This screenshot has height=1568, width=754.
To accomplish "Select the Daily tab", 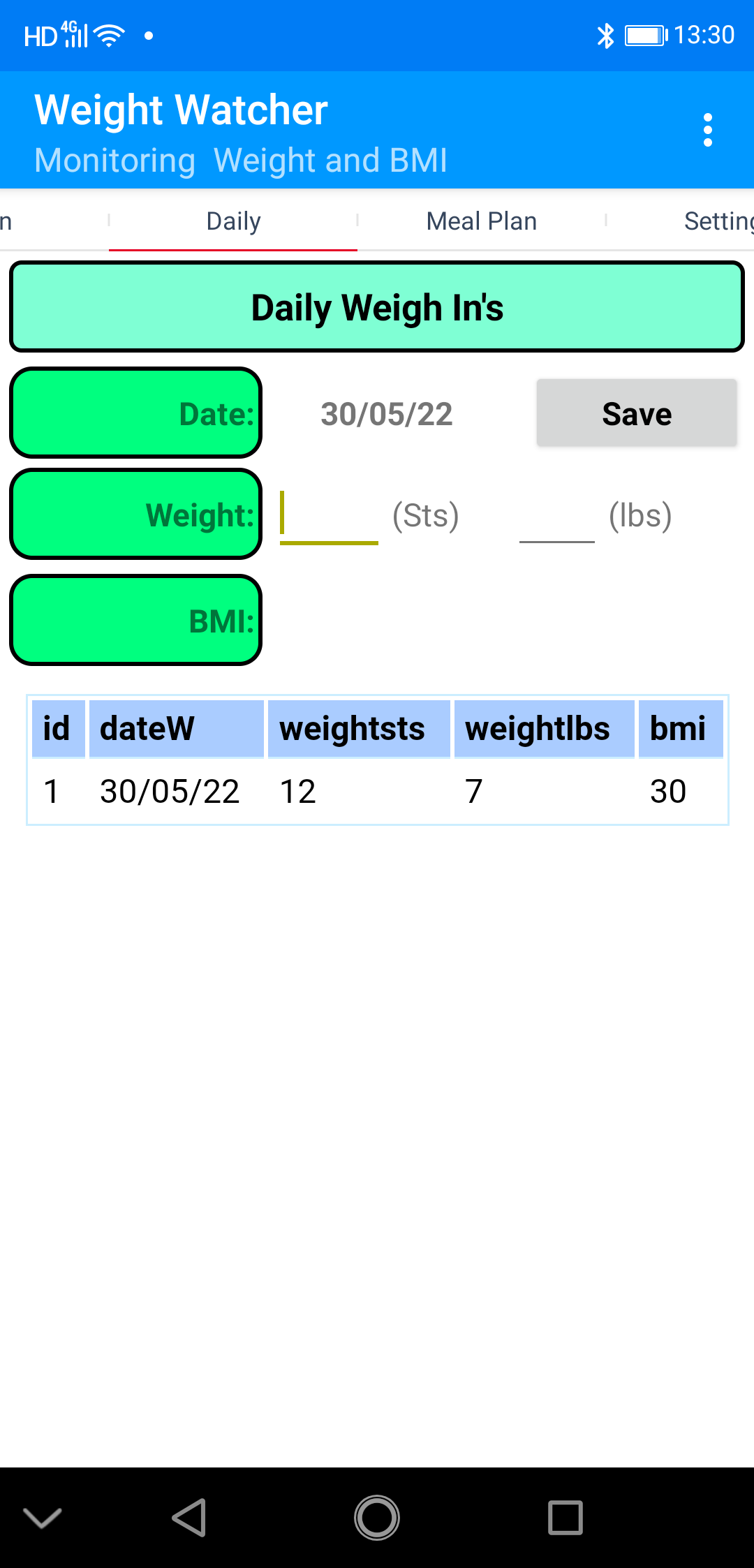I will click(x=233, y=221).
